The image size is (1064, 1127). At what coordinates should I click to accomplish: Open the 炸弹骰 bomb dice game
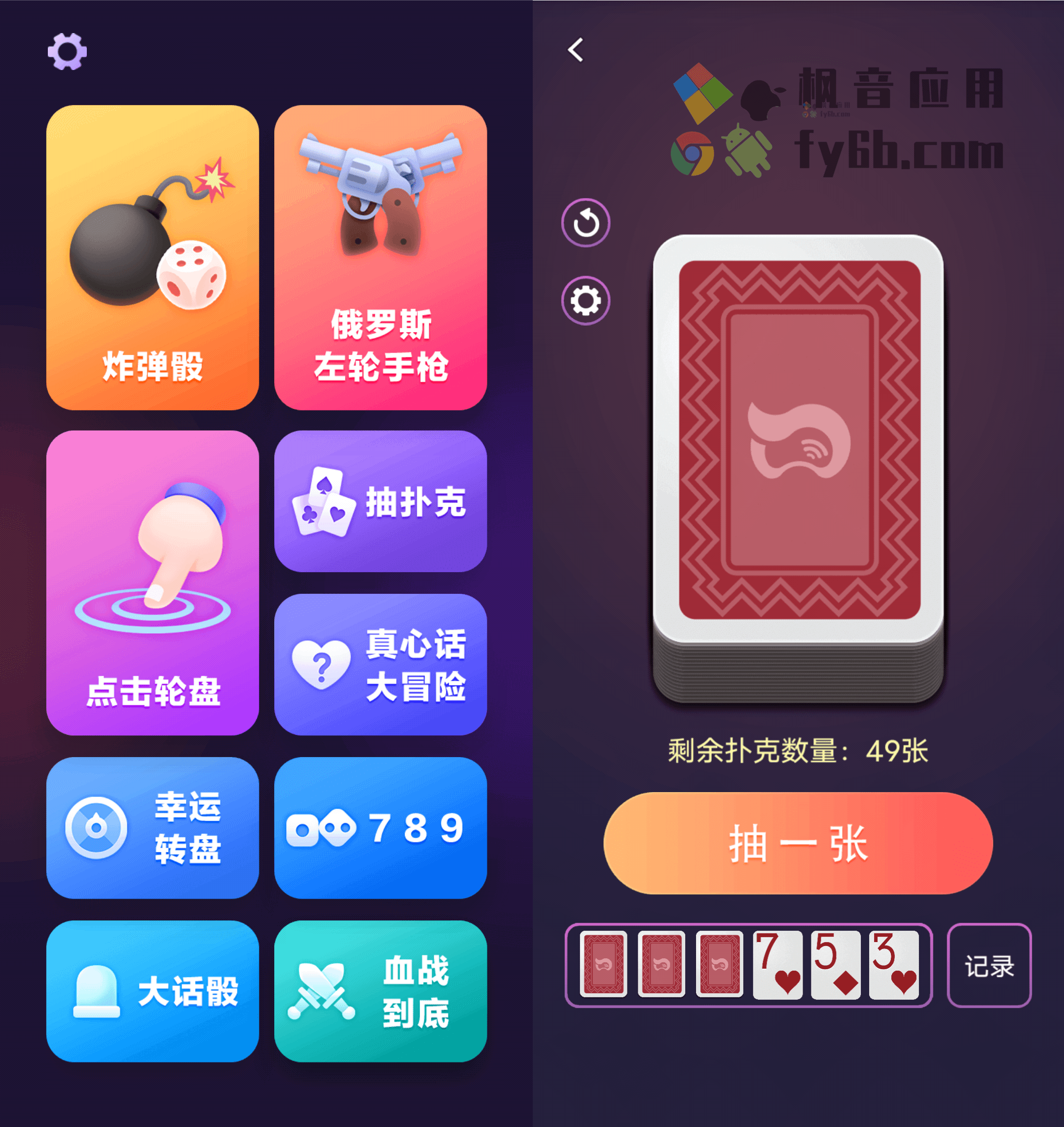tap(152, 257)
